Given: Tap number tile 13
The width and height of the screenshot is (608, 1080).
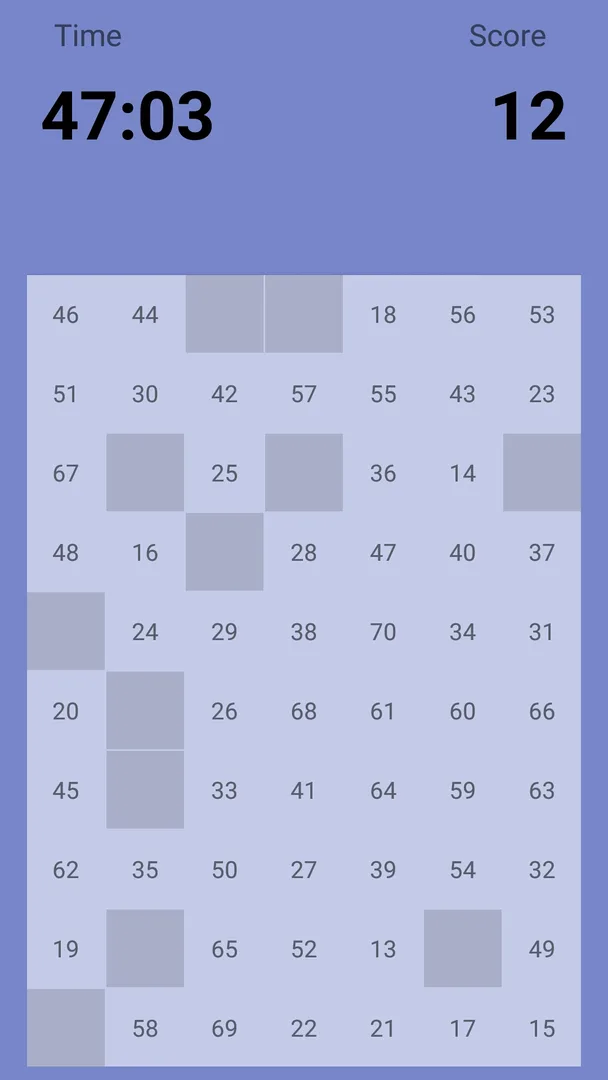Looking at the screenshot, I should click(x=383, y=949).
